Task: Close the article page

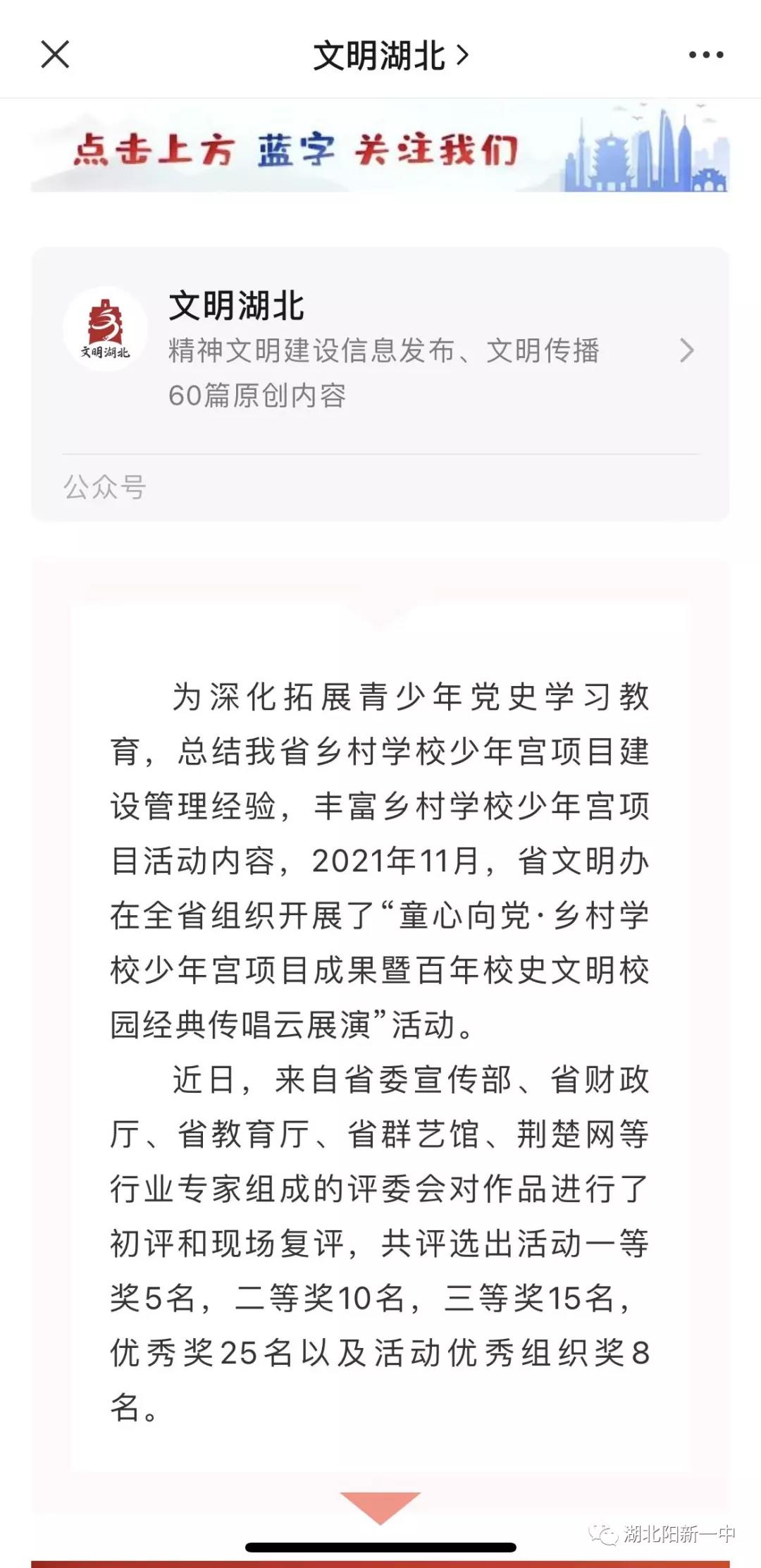Action: (55, 55)
